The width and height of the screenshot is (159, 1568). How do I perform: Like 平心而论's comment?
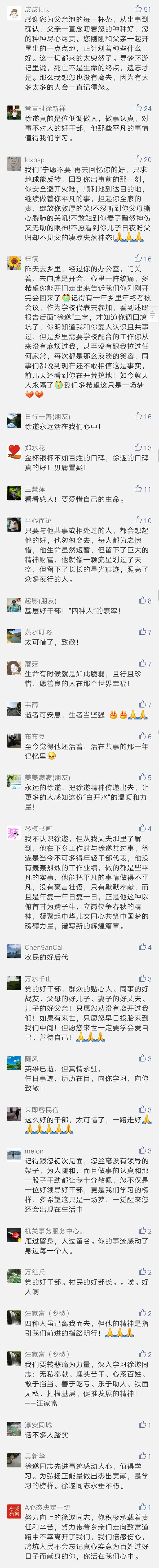138,520
